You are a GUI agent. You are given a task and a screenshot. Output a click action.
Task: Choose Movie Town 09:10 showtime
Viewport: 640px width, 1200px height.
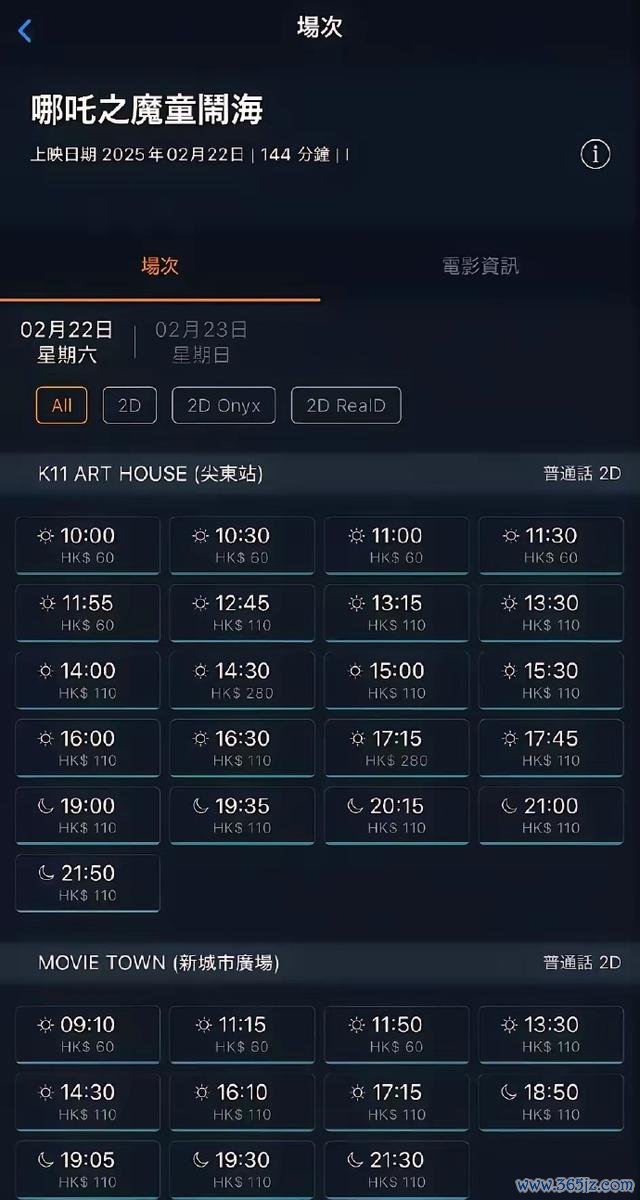[x=88, y=1034]
